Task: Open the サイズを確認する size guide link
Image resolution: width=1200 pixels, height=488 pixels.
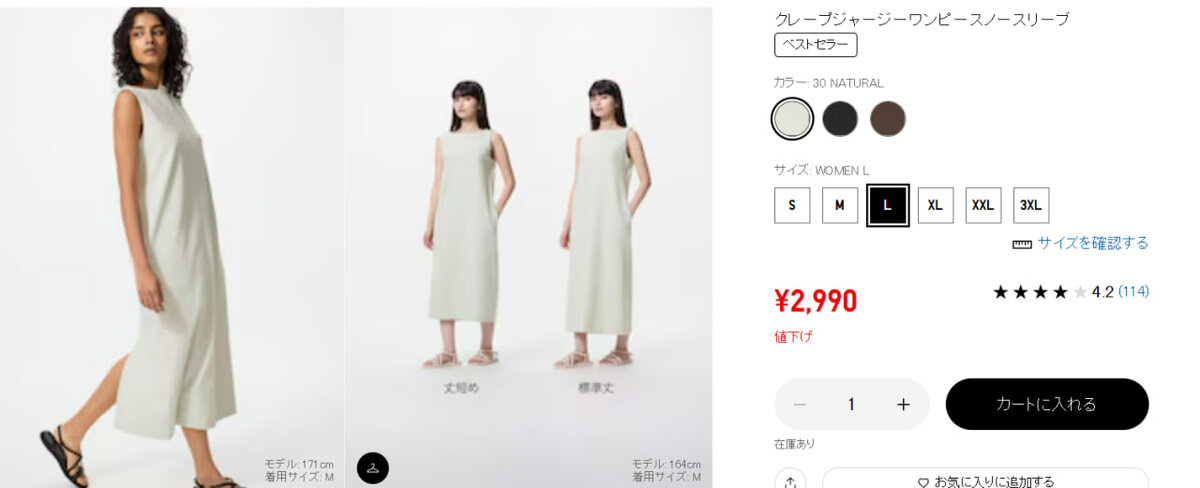Action: coord(1091,243)
